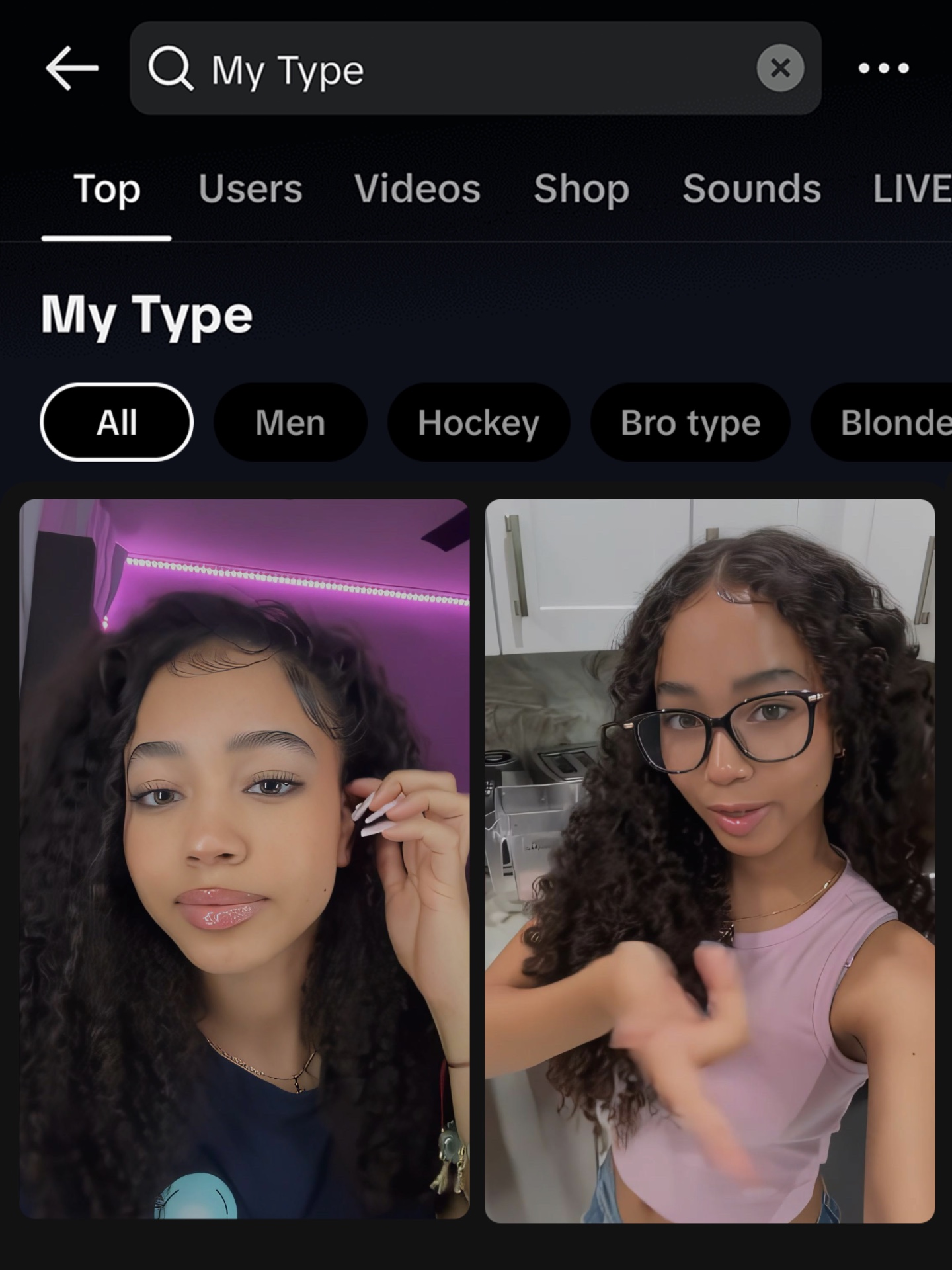Image resolution: width=952 pixels, height=1270 pixels.
Task: Open the three-dot overflow menu
Action: (x=883, y=67)
